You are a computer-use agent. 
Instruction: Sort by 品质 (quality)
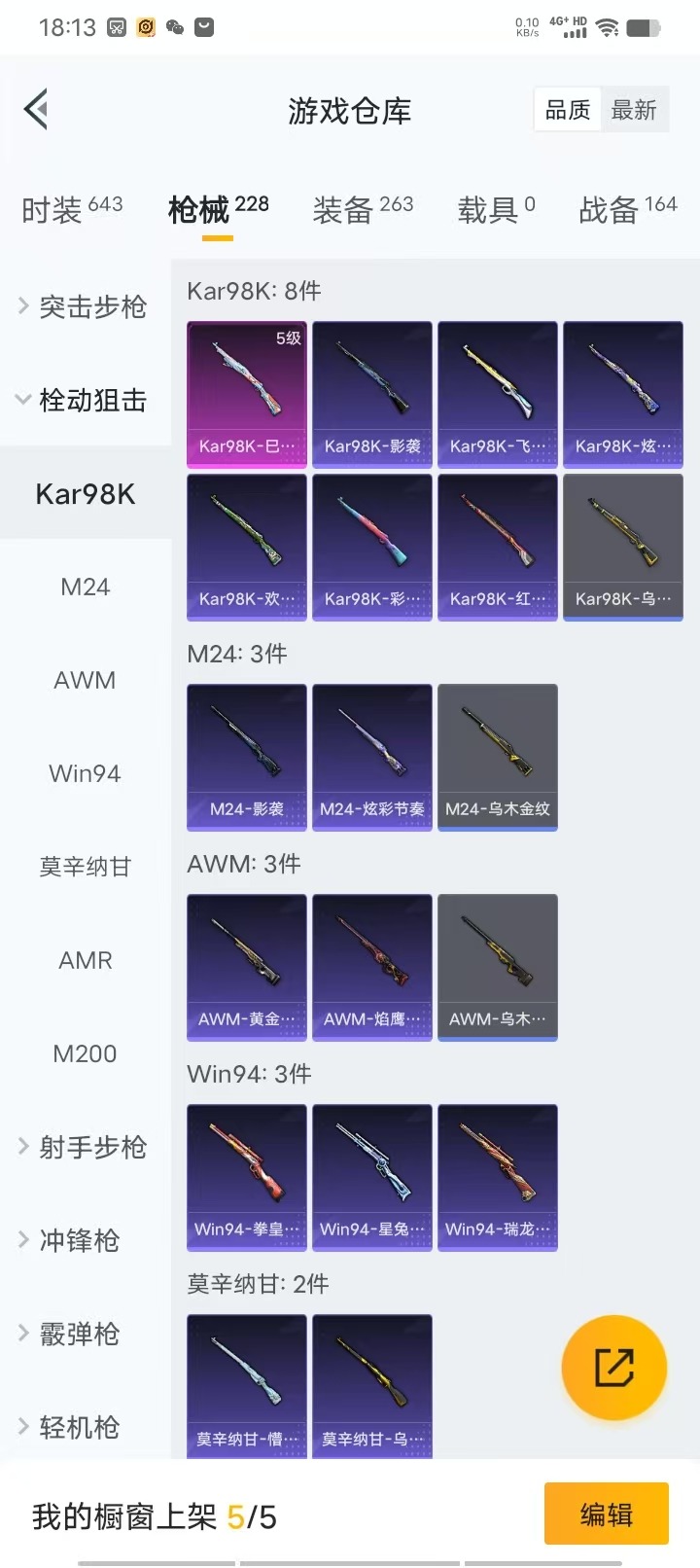click(x=568, y=111)
